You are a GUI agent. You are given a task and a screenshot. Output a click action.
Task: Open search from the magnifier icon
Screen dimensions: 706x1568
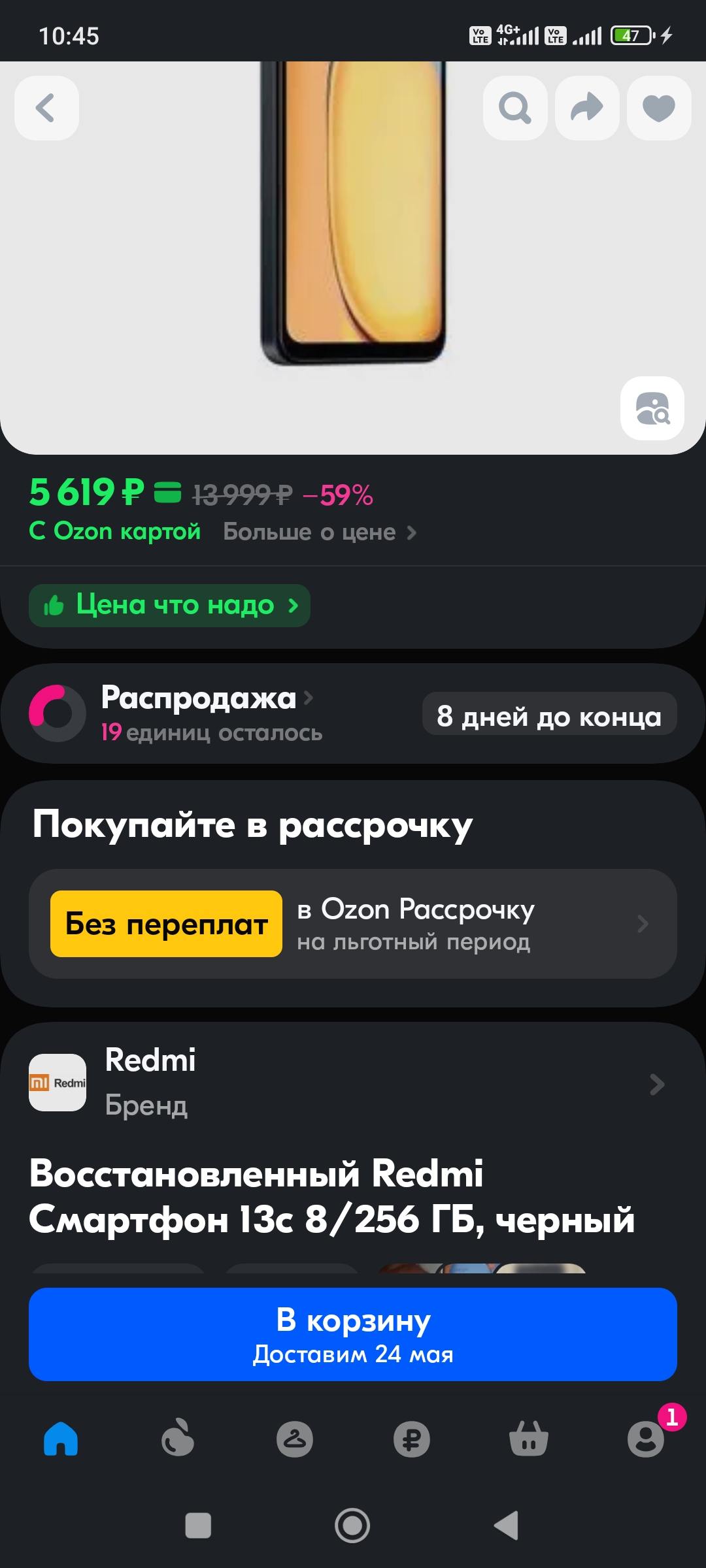(x=515, y=108)
